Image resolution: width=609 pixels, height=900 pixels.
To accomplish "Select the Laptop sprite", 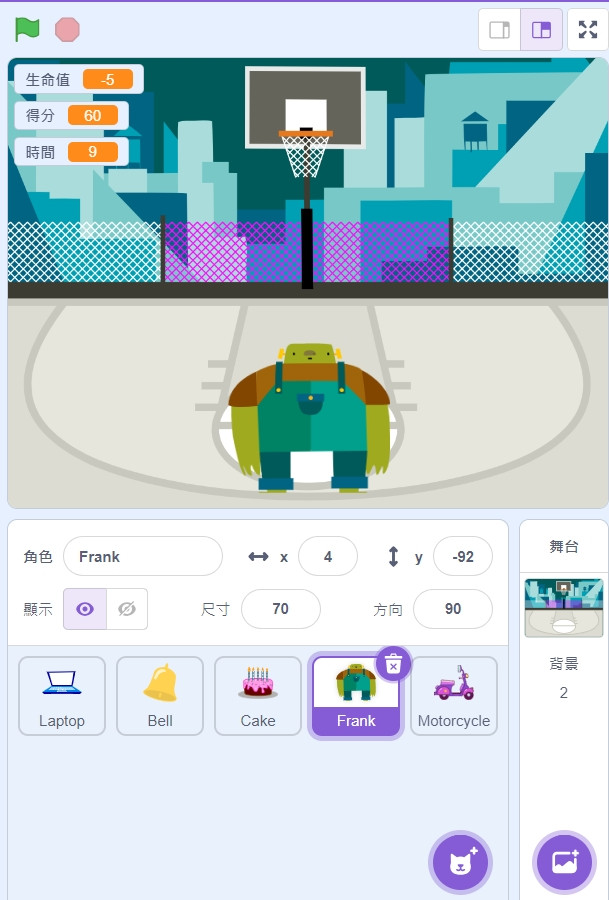I will (x=62, y=695).
